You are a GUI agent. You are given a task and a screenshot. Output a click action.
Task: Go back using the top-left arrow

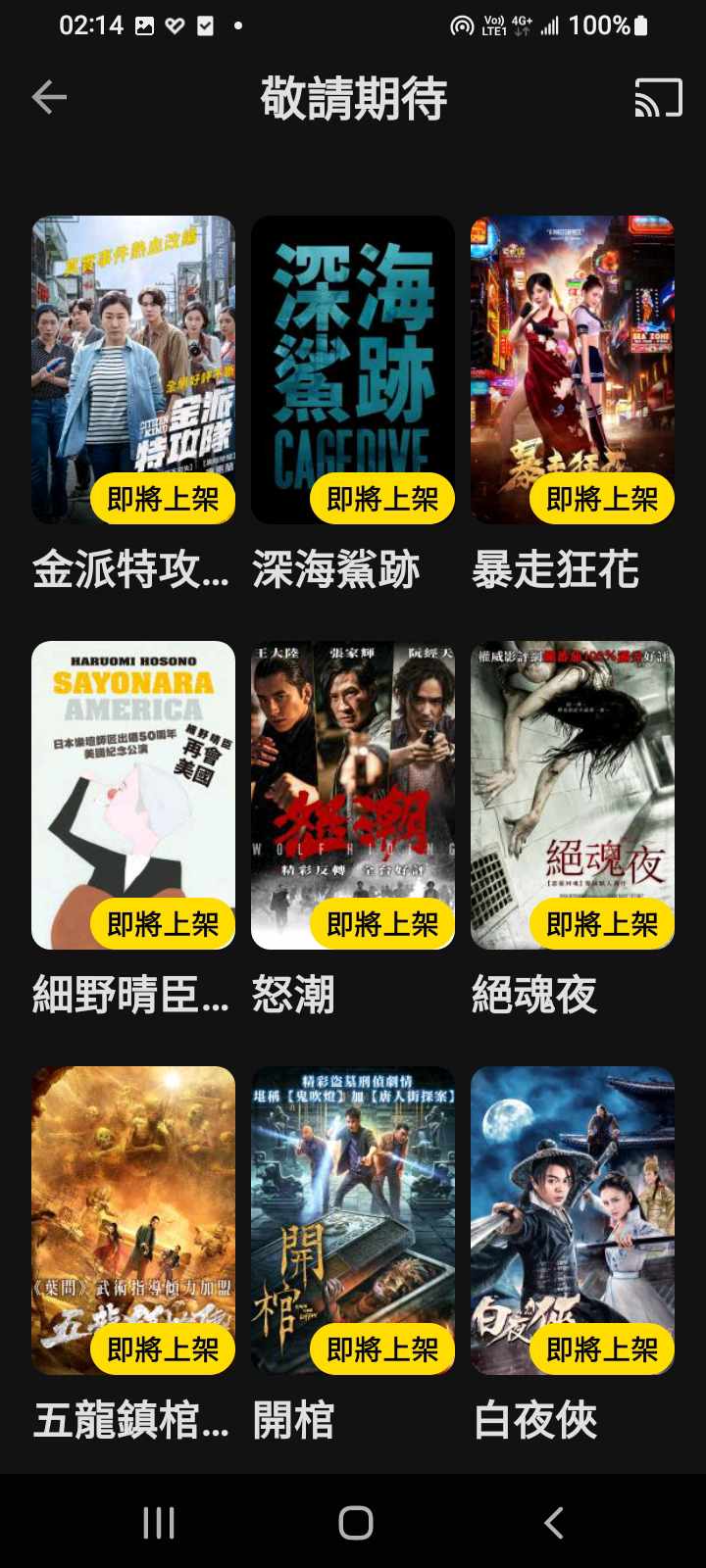pos(49,97)
